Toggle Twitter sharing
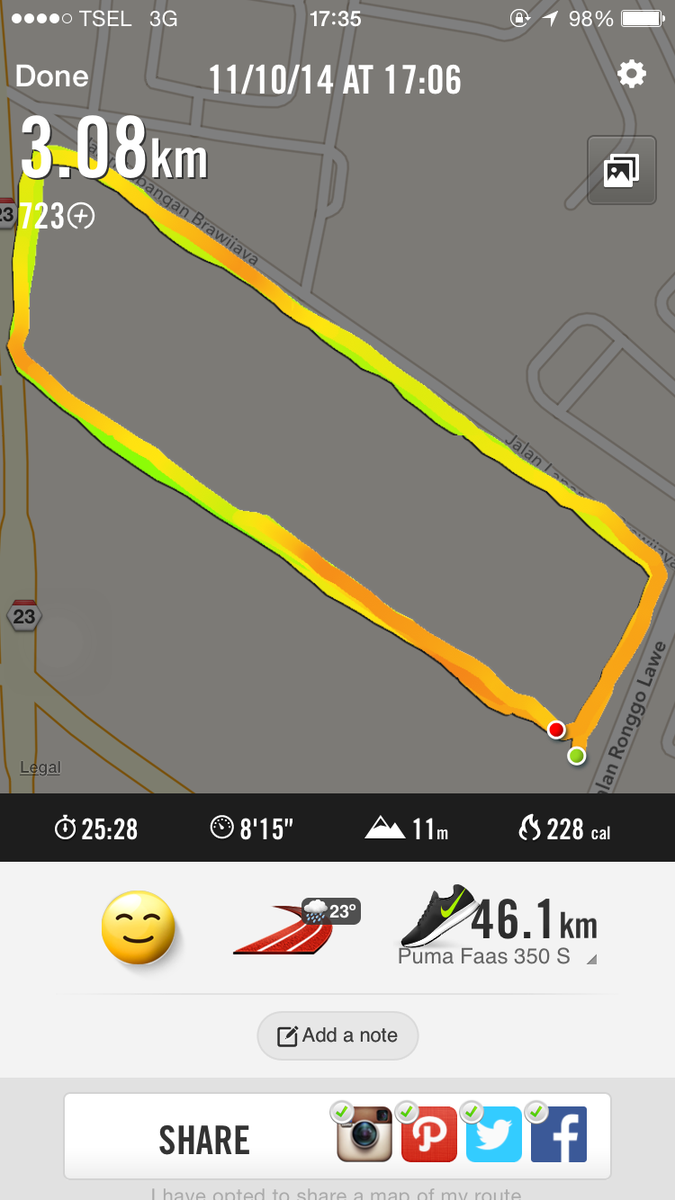The width and height of the screenshot is (675, 1200). [x=494, y=1134]
